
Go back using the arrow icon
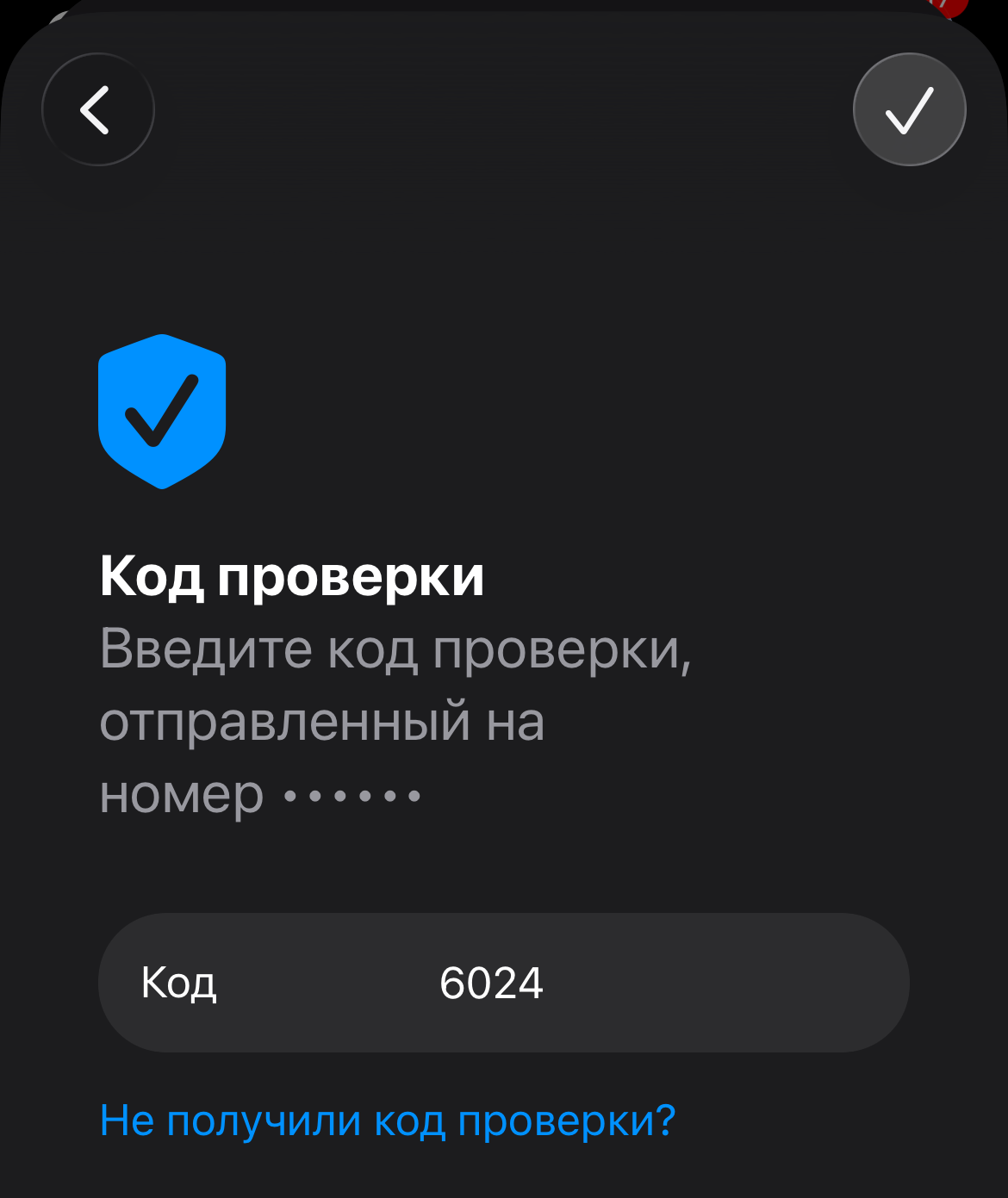(x=97, y=109)
